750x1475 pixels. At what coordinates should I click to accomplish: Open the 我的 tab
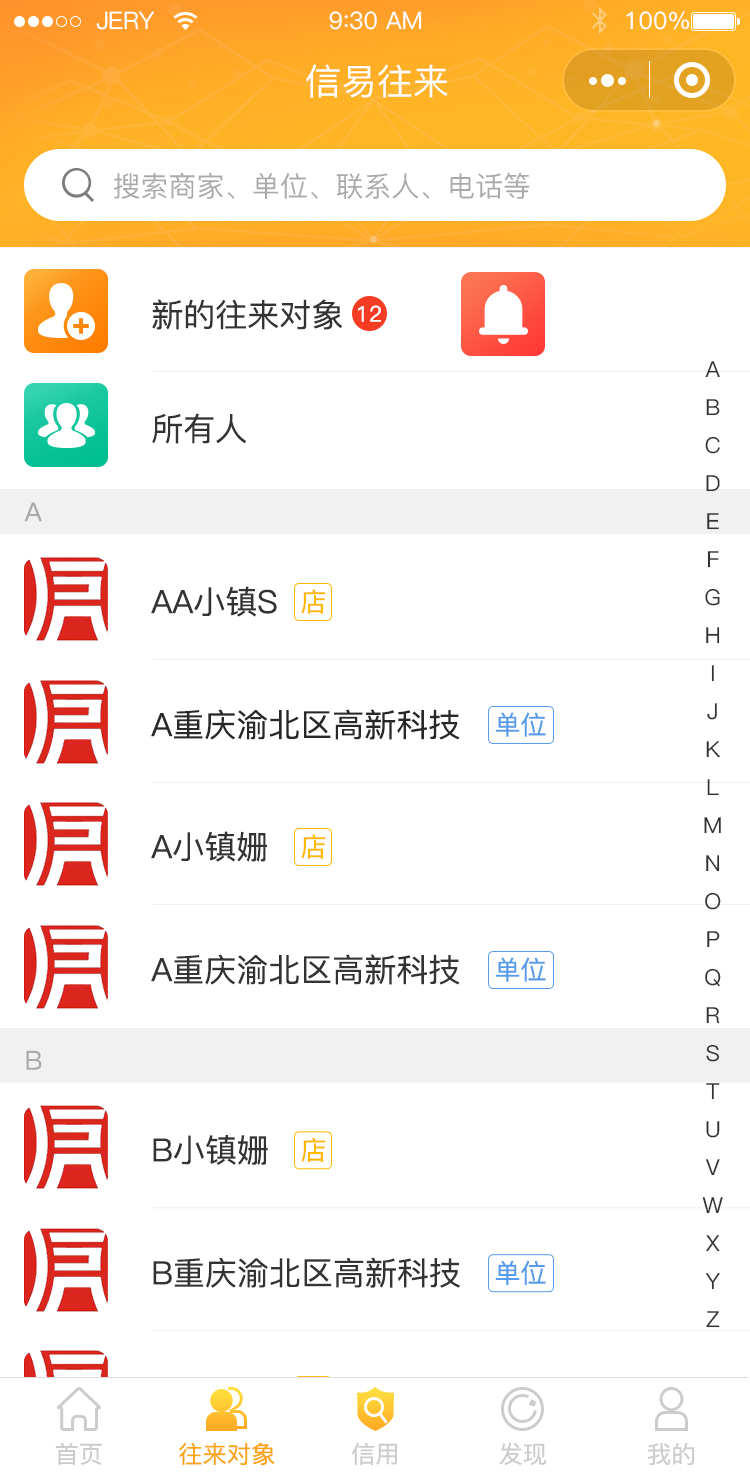click(671, 1426)
